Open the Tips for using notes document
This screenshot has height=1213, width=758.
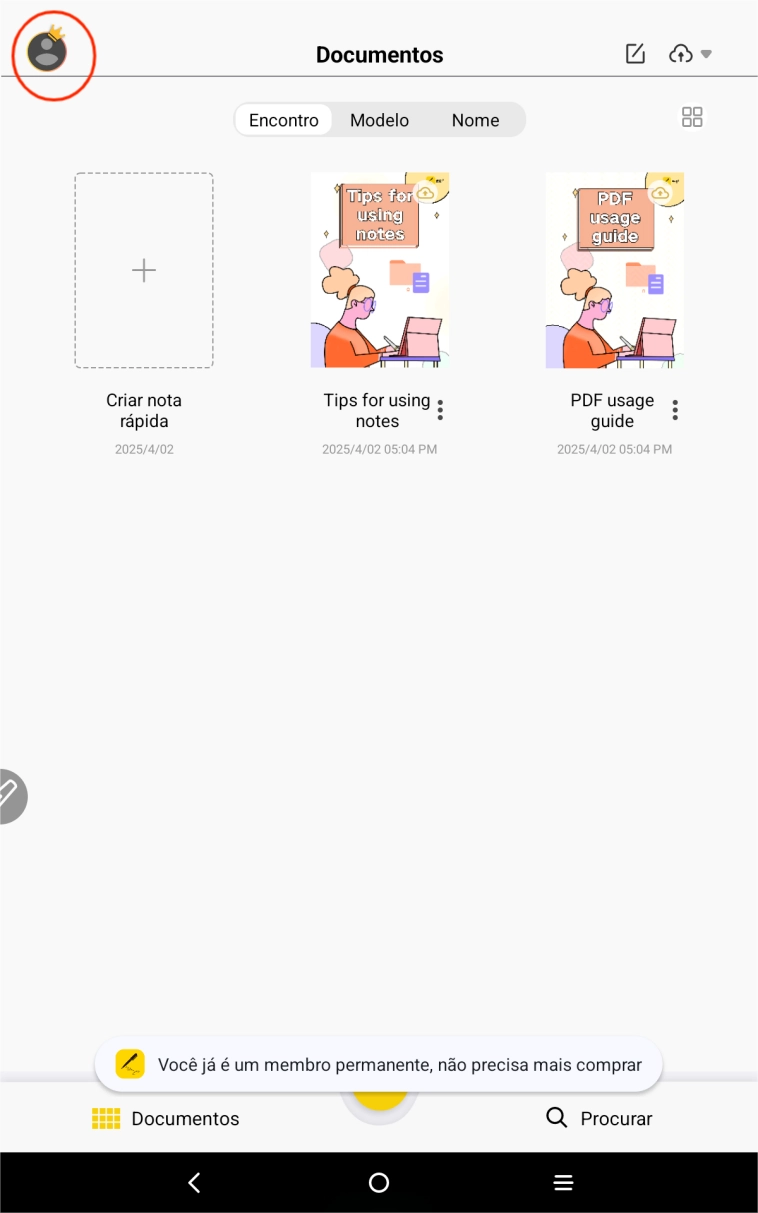(379, 270)
